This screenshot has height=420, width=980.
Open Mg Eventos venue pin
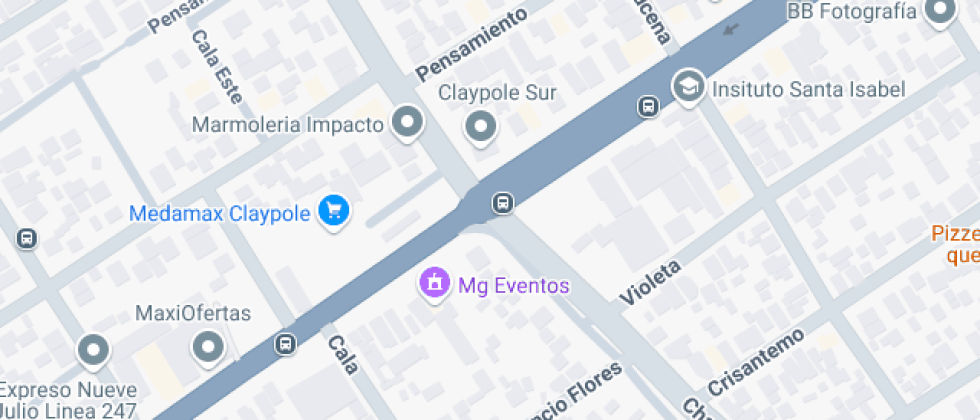[435, 284]
